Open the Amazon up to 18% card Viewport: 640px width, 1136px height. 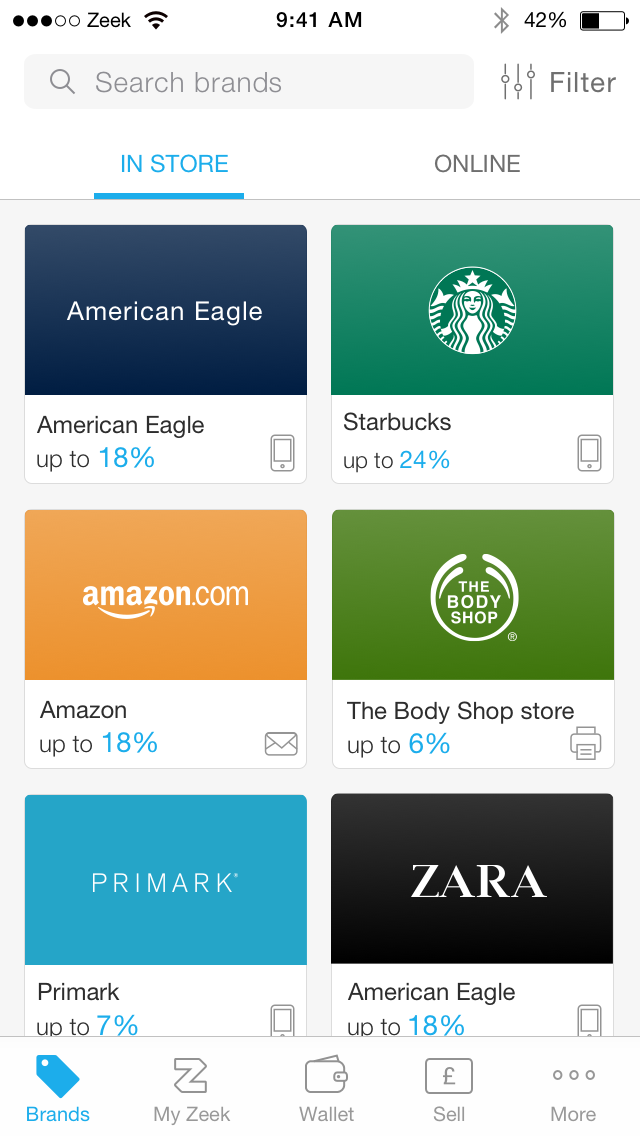tap(165, 638)
